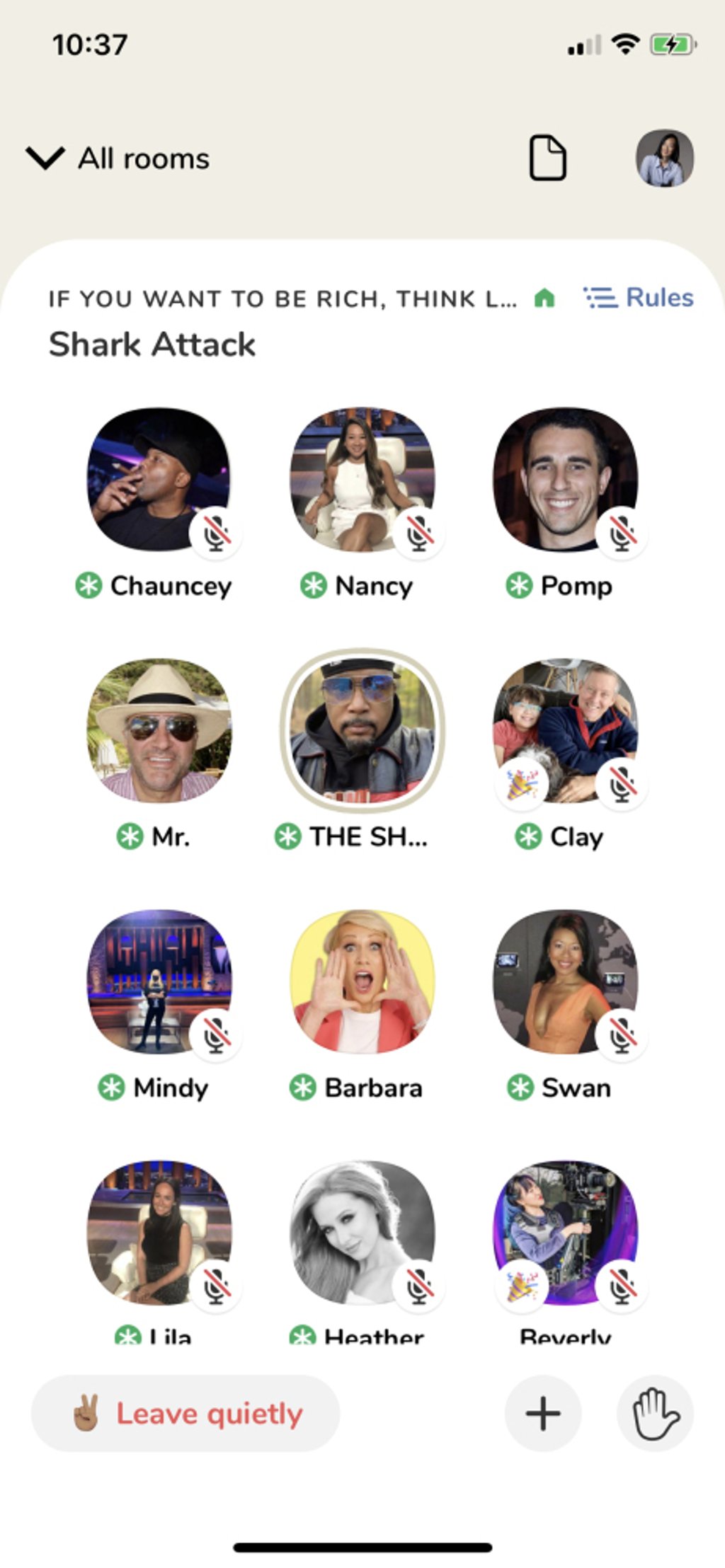This screenshot has height=1568, width=725.
Task: View Chauncey's profile
Action: click(x=159, y=480)
